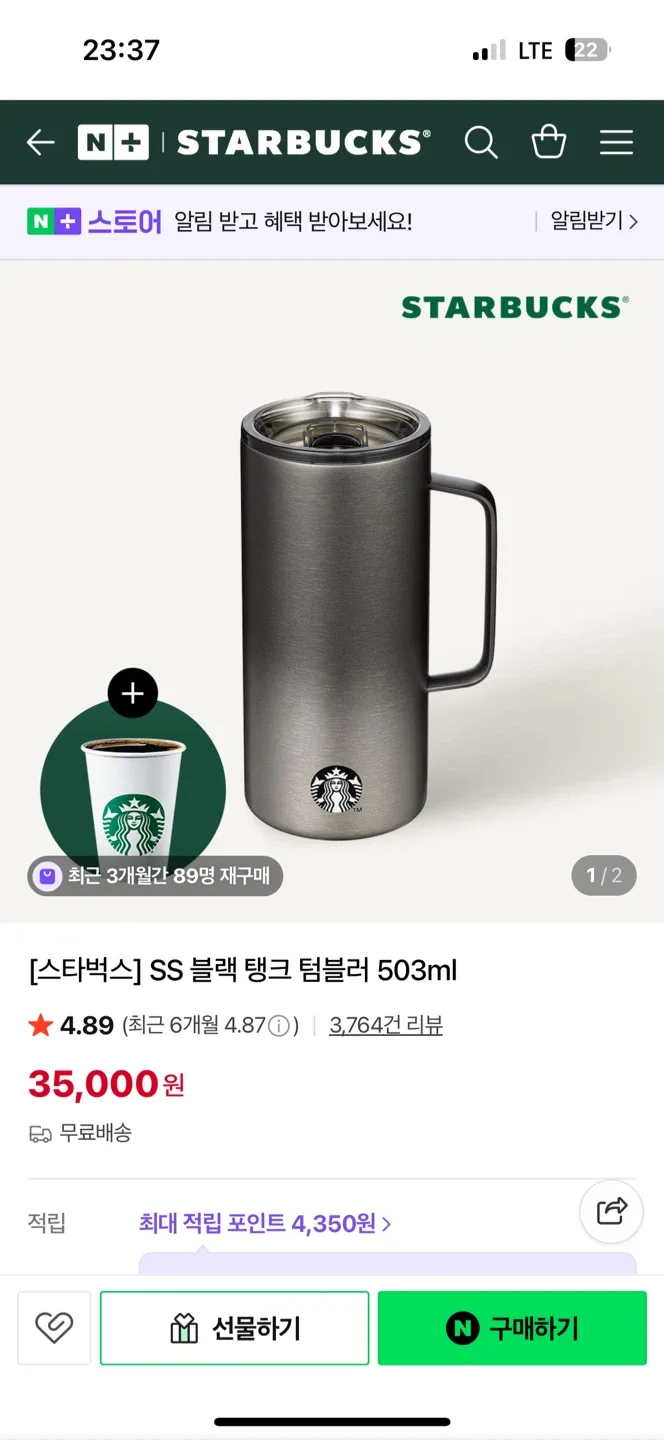The width and height of the screenshot is (664, 1440).
Task: Add the tumbler to wishlist
Action: (54, 1328)
